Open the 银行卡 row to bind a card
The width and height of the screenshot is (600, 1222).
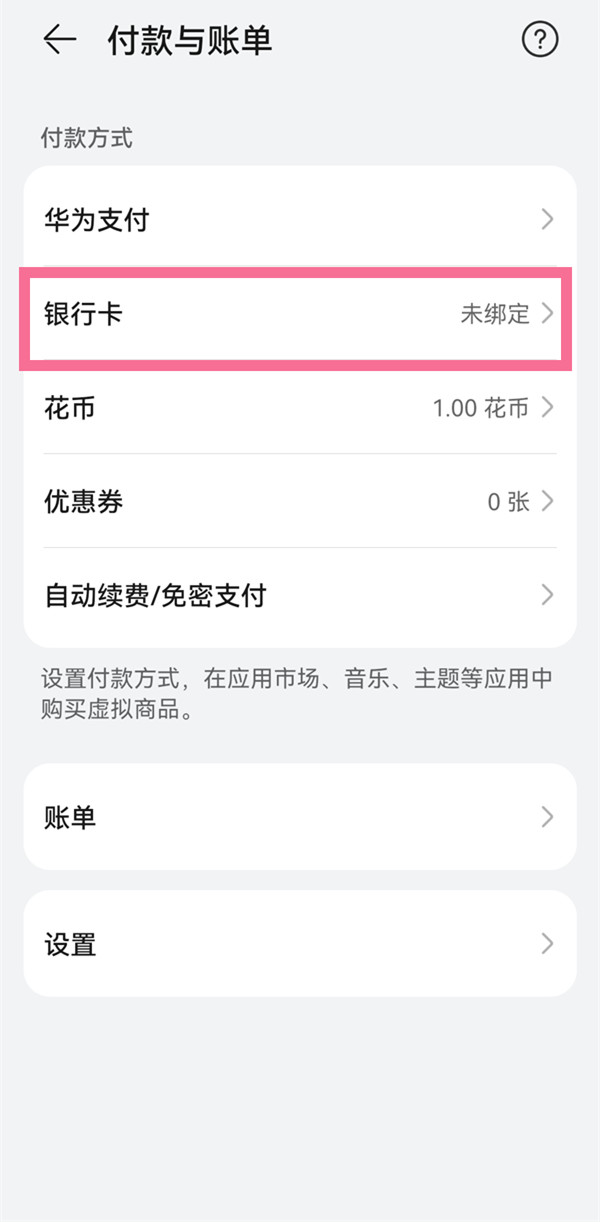[300, 314]
